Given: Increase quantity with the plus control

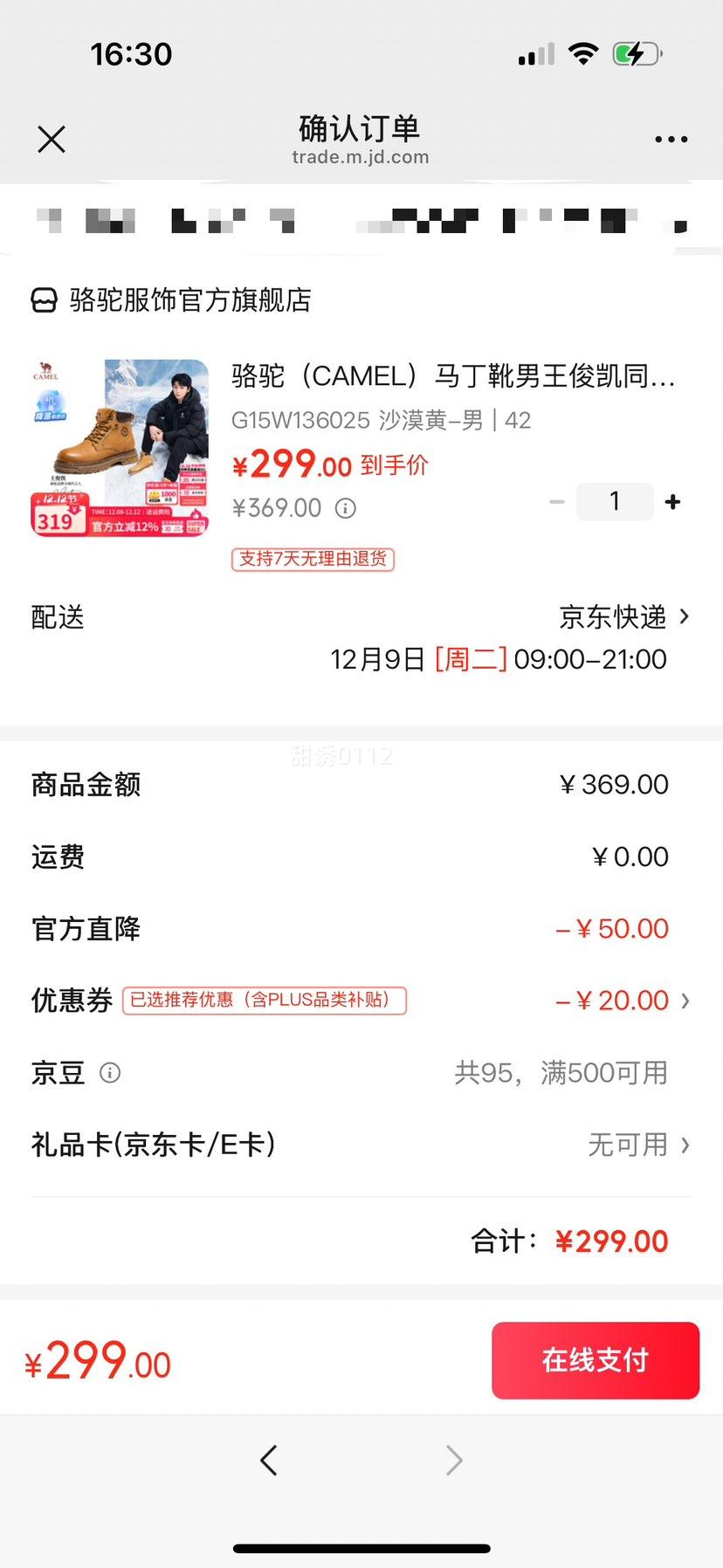Looking at the screenshot, I should tap(672, 501).
